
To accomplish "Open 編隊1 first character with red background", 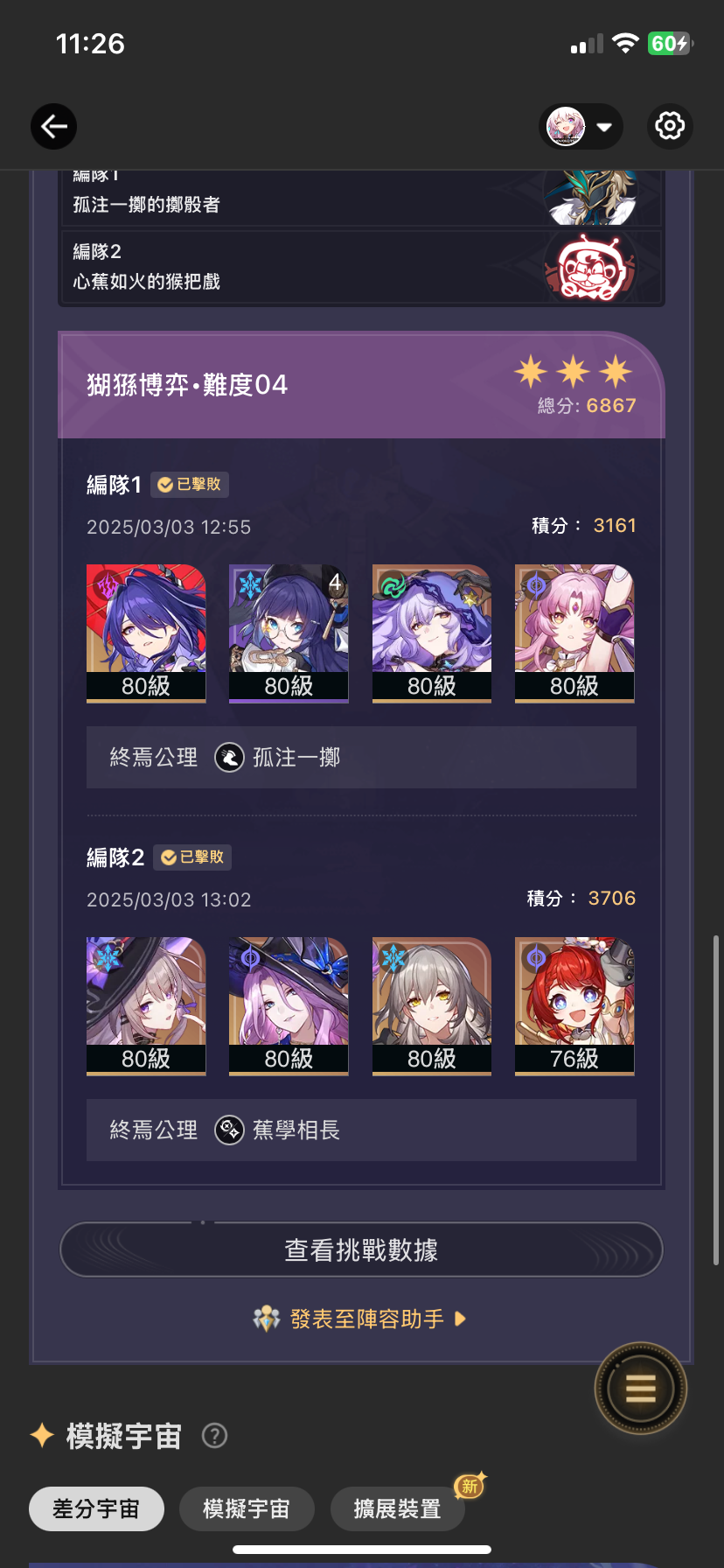I will click(x=146, y=633).
